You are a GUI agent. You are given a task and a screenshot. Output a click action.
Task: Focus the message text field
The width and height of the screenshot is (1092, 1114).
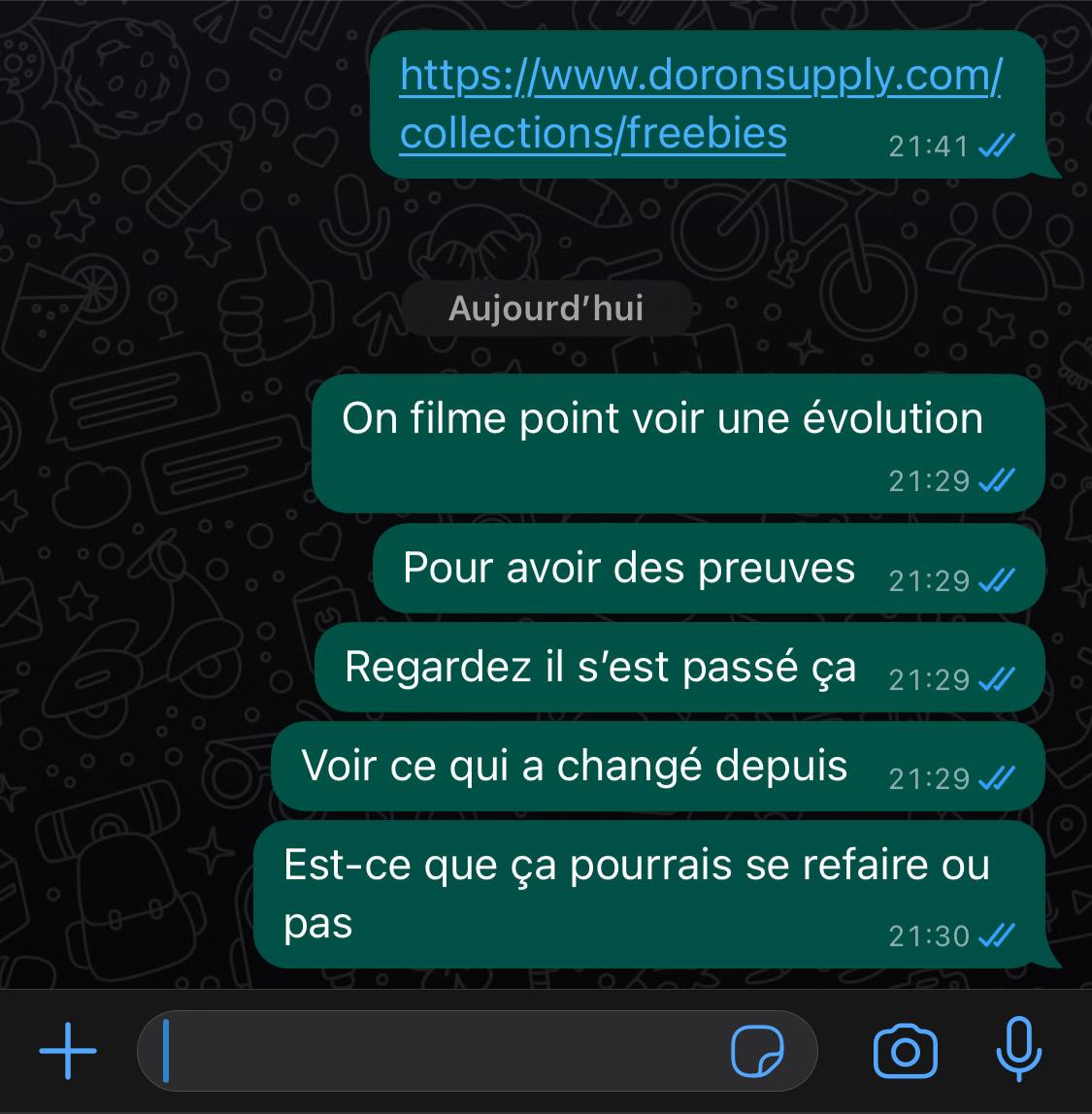[x=437, y=1050]
